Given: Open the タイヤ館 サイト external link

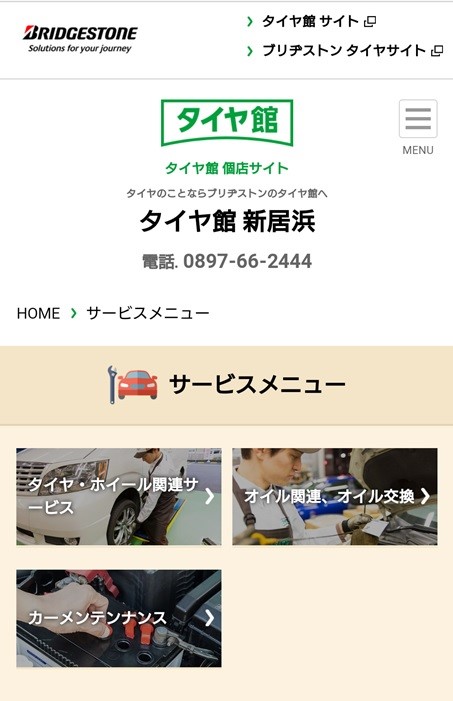Looking at the screenshot, I should point(312,21).
